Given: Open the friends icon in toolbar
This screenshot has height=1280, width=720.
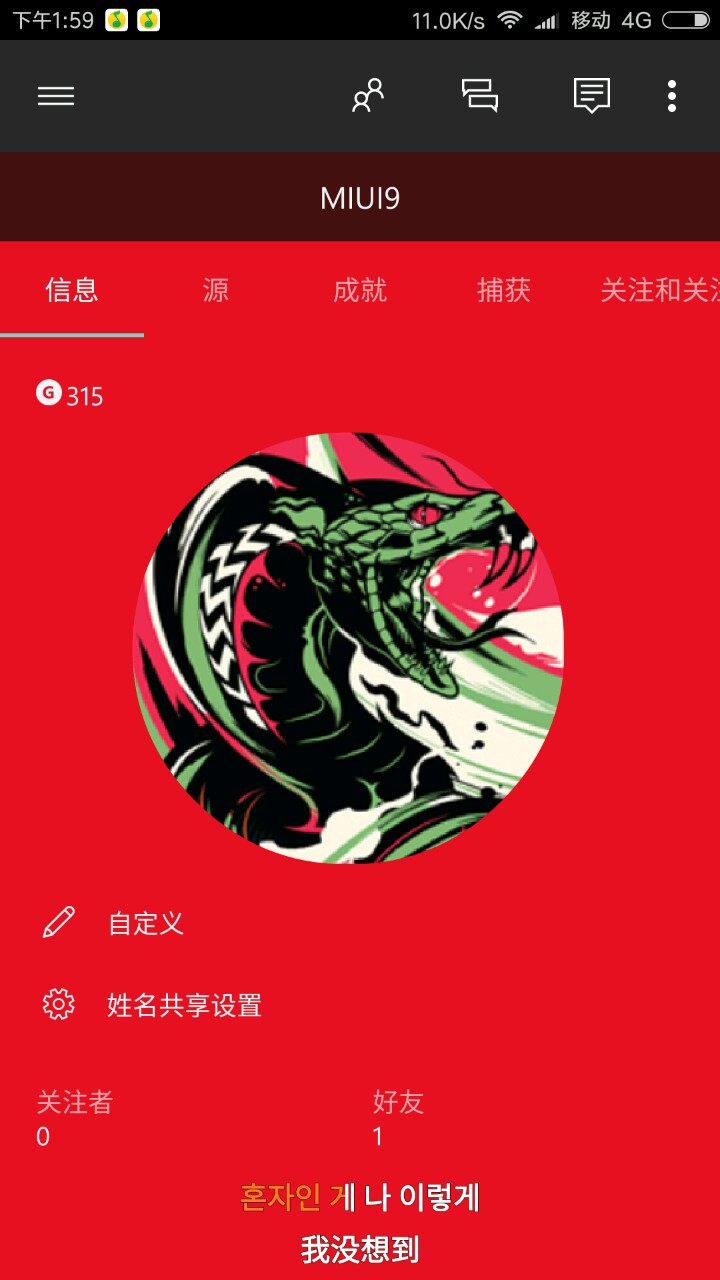Looking at the screenshot, I should tap(368, 96).
